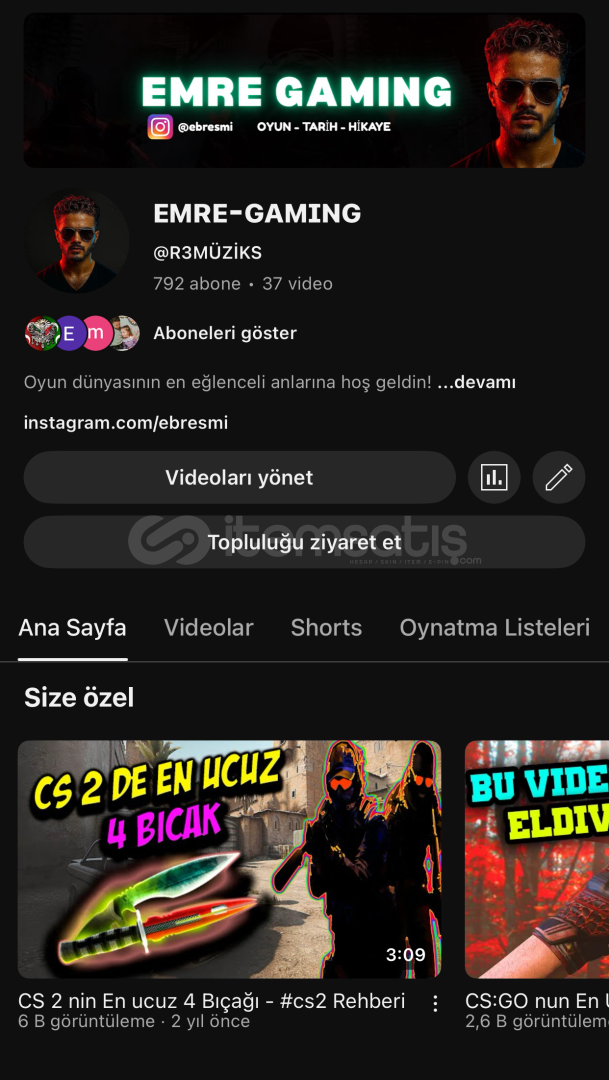Tap the pencil edit channel icon
609x1080 pixels.
click(558, 477)
